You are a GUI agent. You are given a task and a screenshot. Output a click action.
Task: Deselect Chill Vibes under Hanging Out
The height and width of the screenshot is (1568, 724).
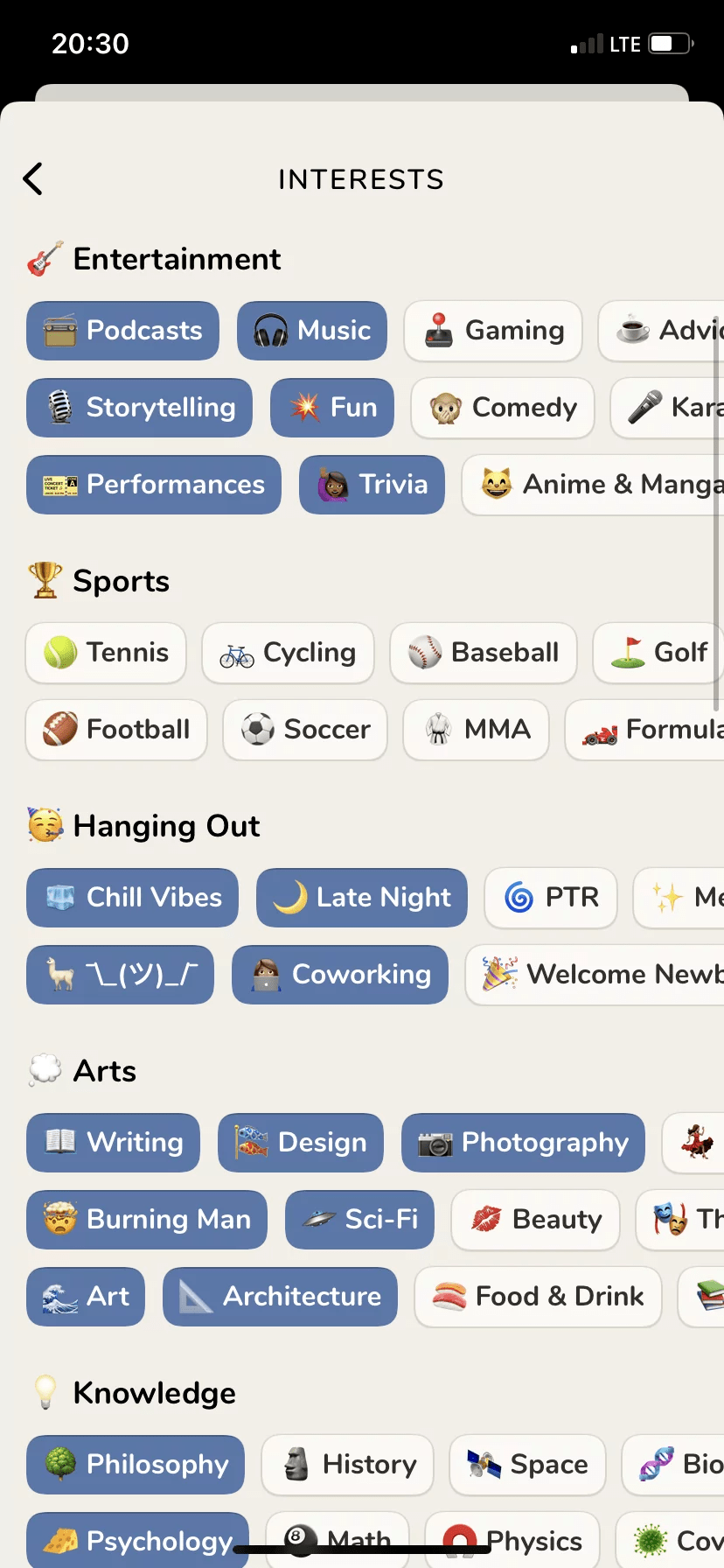click(x=133, y=898)
